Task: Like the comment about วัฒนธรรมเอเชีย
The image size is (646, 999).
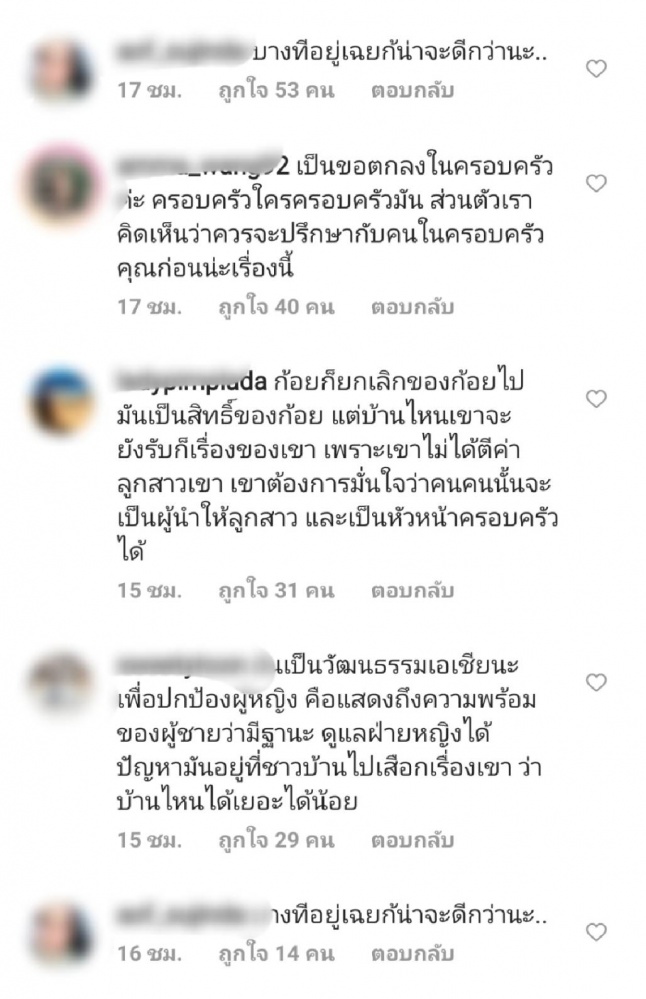Action: [596, 683]
